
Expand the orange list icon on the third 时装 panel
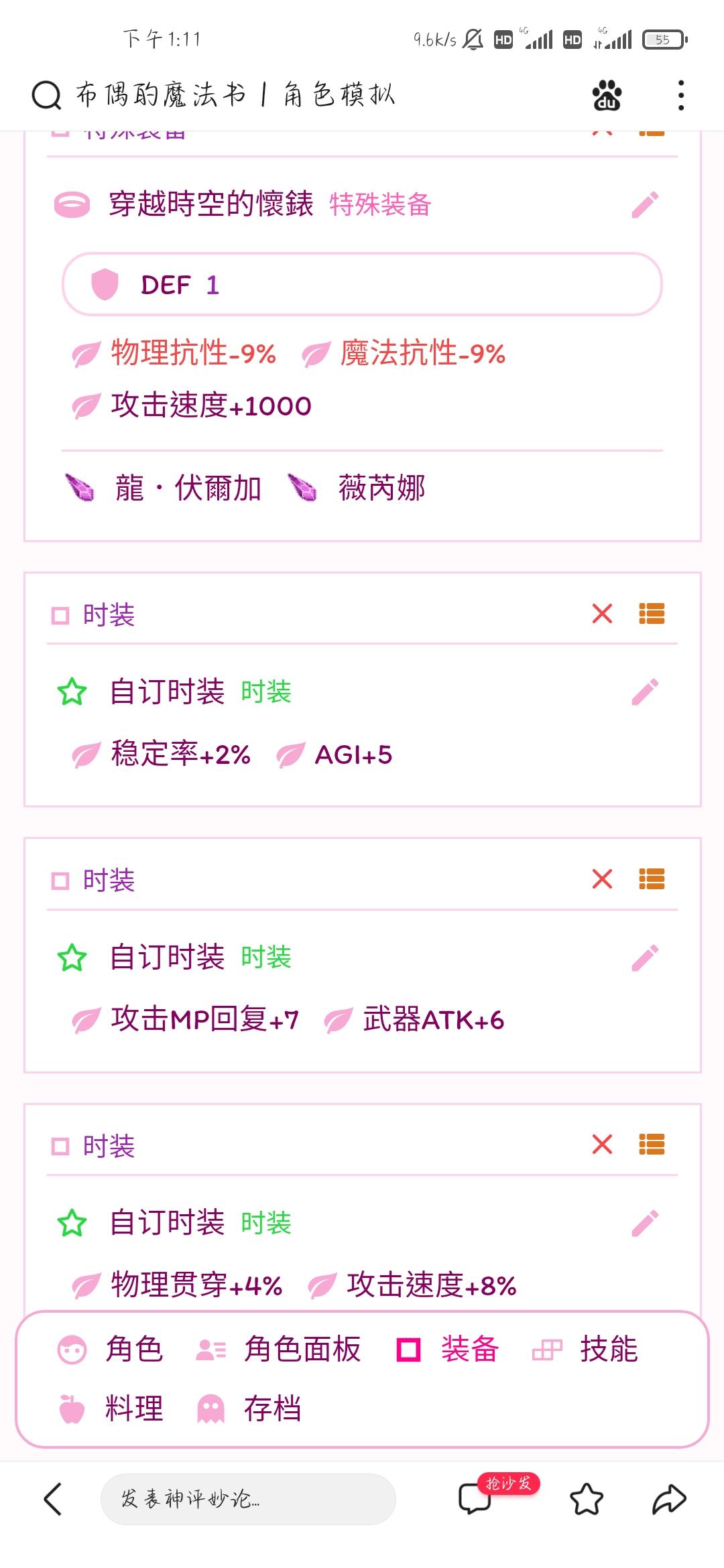pyautogui.click(x=653, y=1143)
